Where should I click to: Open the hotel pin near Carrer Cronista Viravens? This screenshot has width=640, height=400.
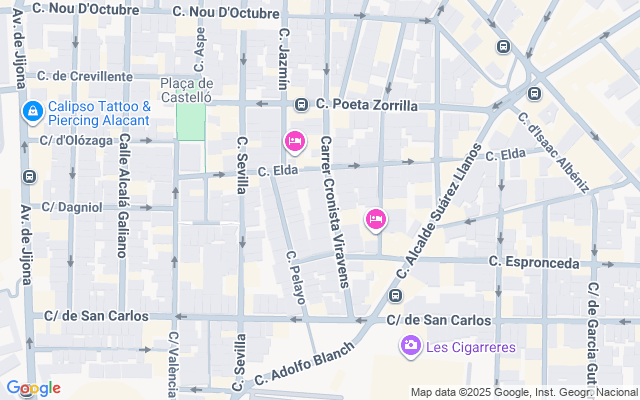(x=375, y=218)
